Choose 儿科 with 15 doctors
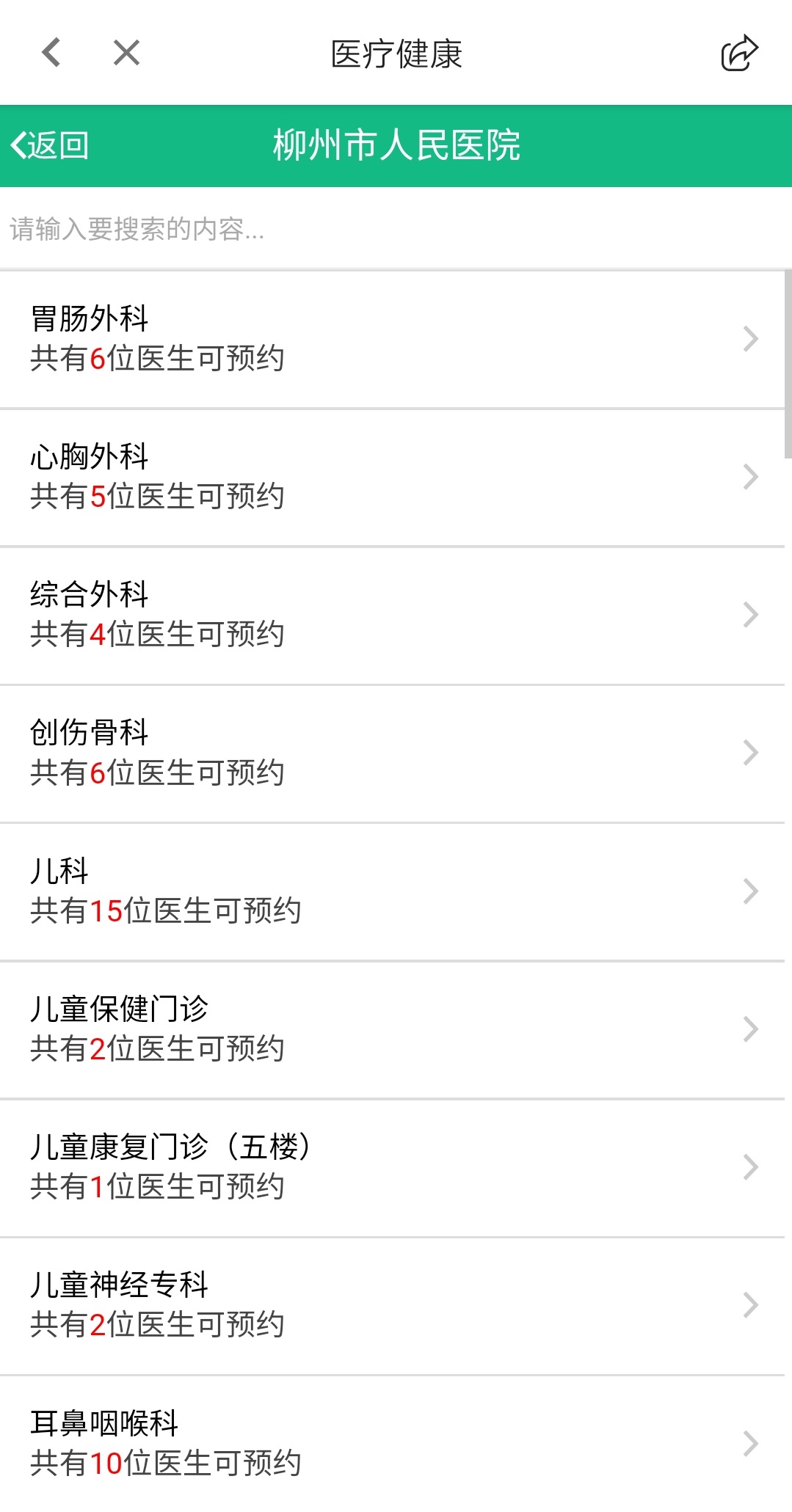792x1512 pixels. click(x=393, y=891)
